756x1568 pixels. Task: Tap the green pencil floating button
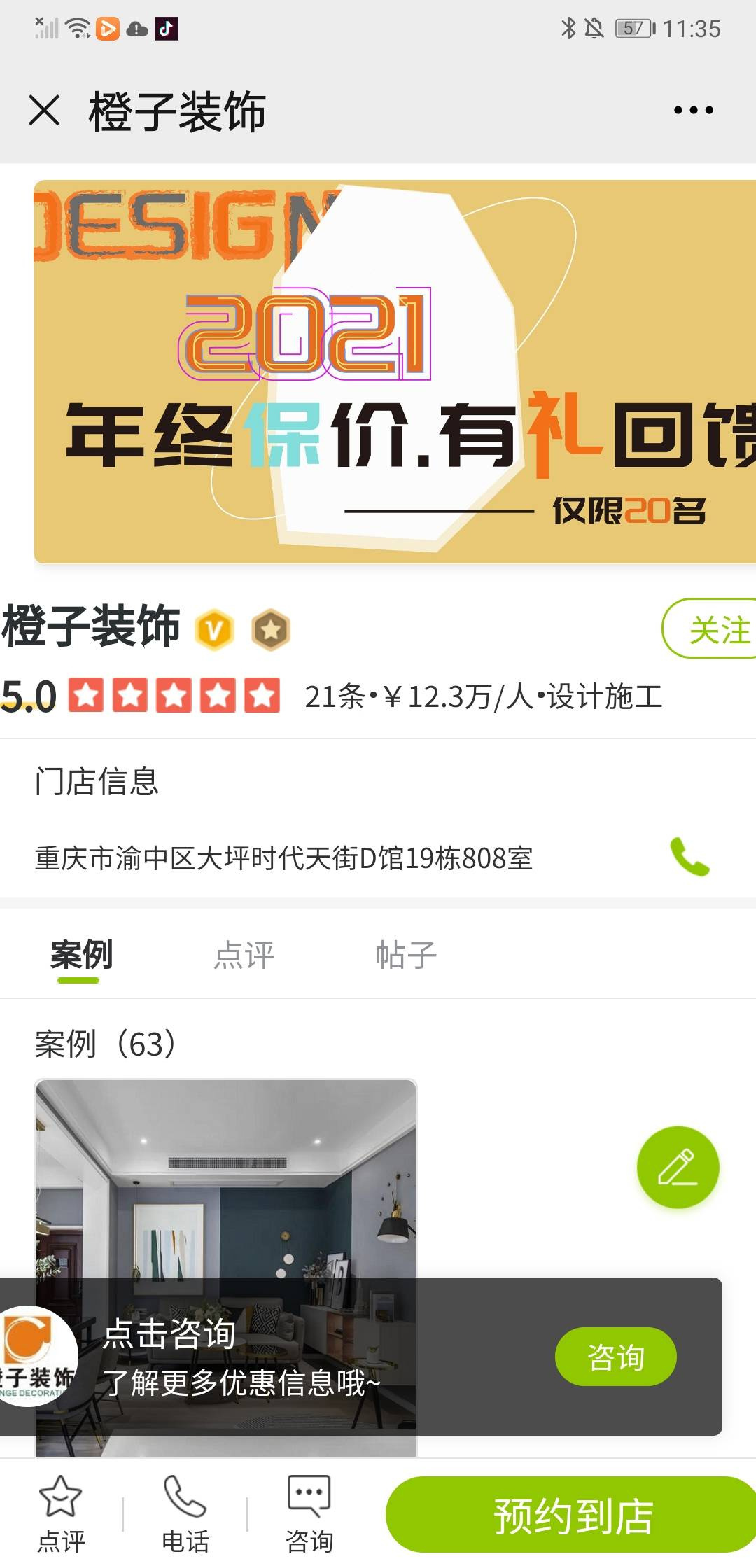point(678,1167)
